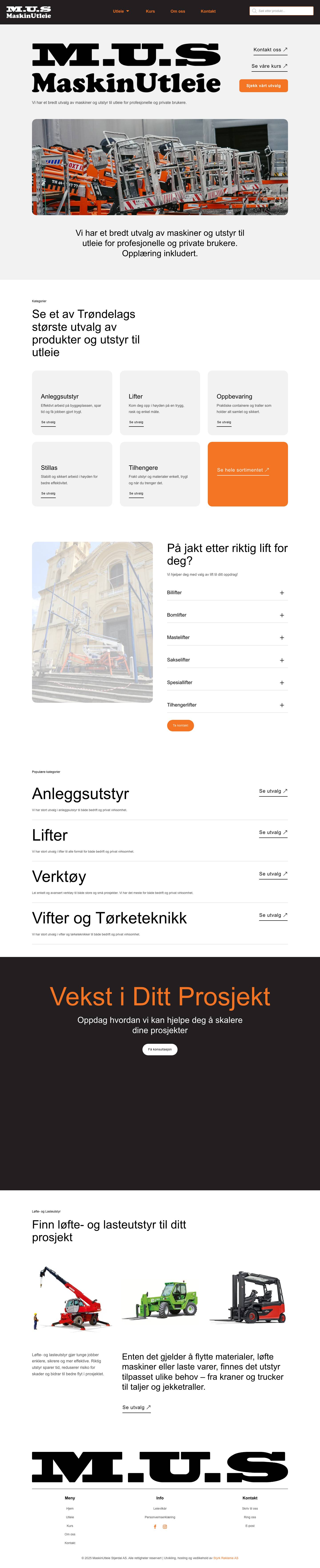This screenshot has height=1568, width=320.
Task: Open the Instagram icon in footer
Action: (x=165, y=1527)
